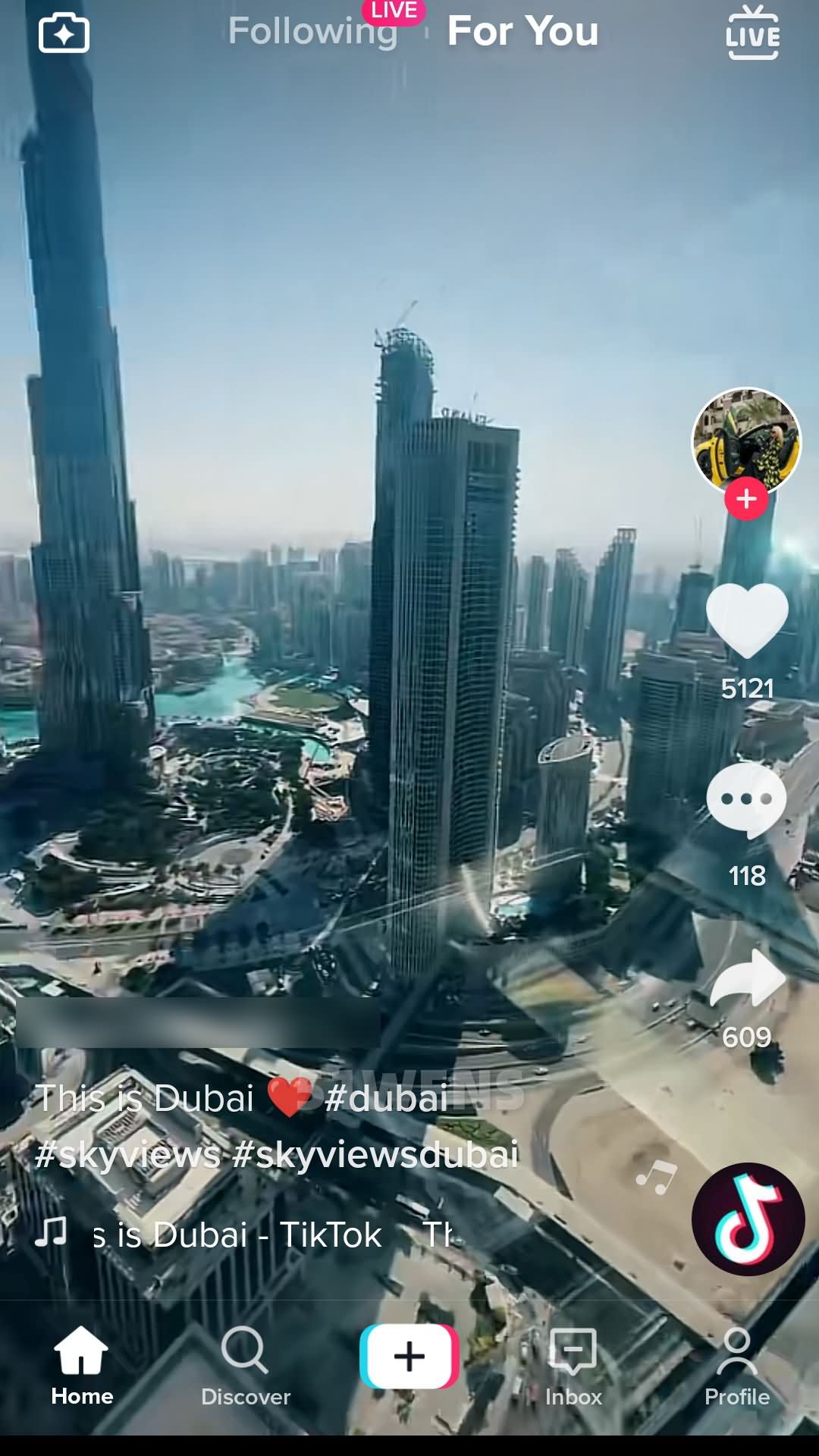Switch to the For You feed
This screenshot has width=819, height=1456.
[522, 32]
